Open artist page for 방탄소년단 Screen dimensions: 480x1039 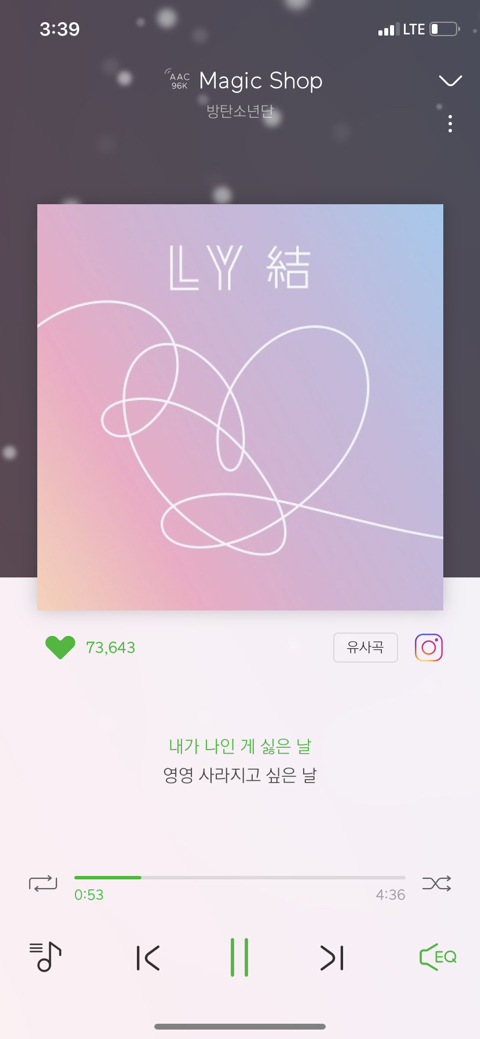[239, 111]
